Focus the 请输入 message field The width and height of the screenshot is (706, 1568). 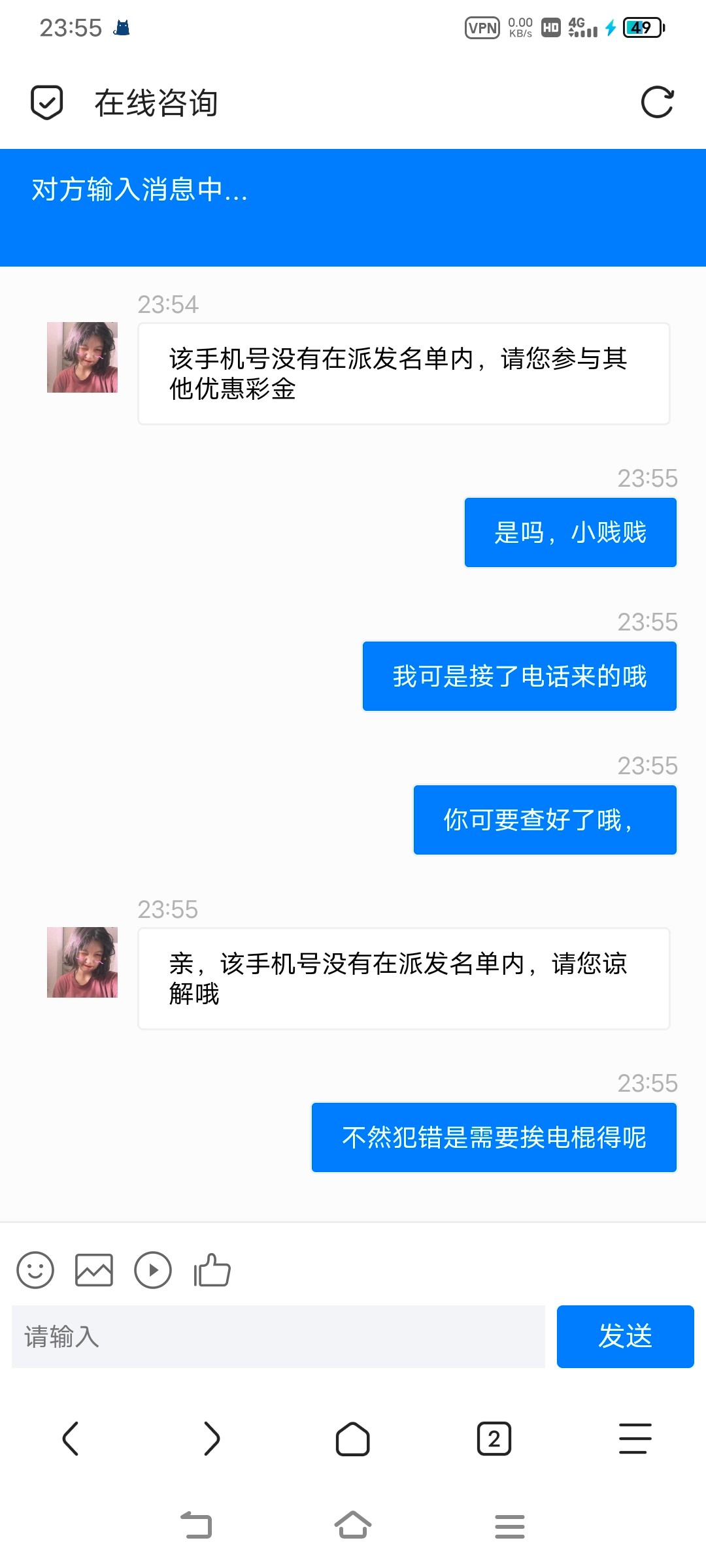278,1337
